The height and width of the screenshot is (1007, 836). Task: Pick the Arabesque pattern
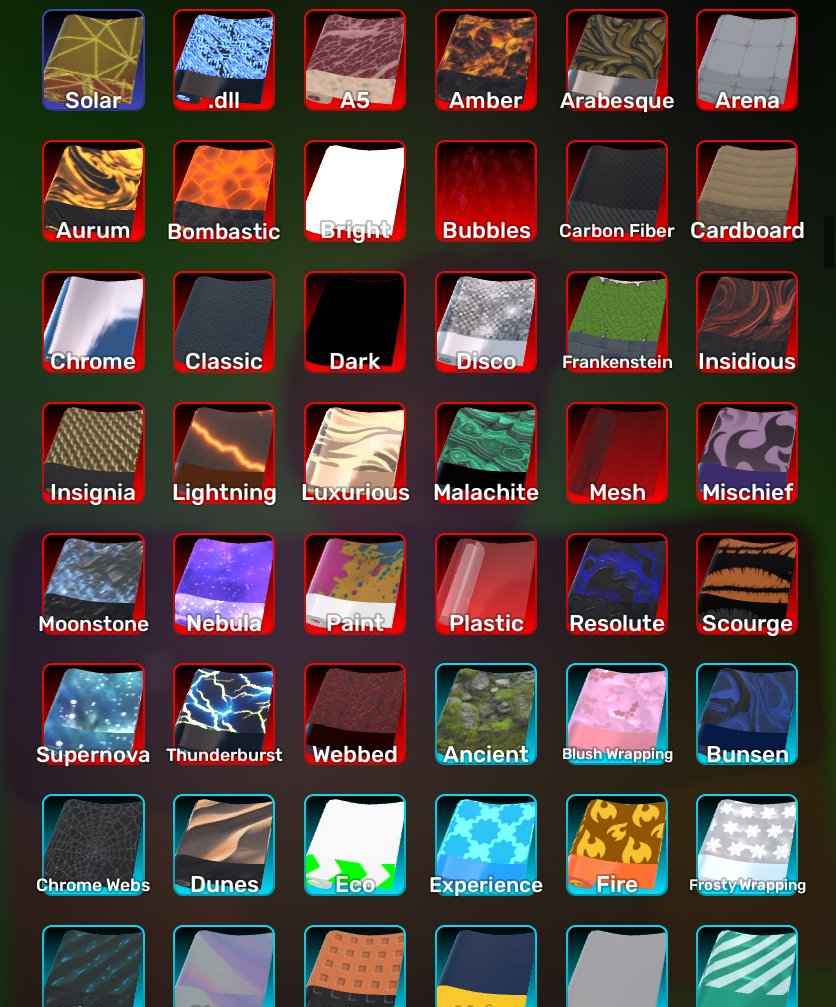[617, 60]
